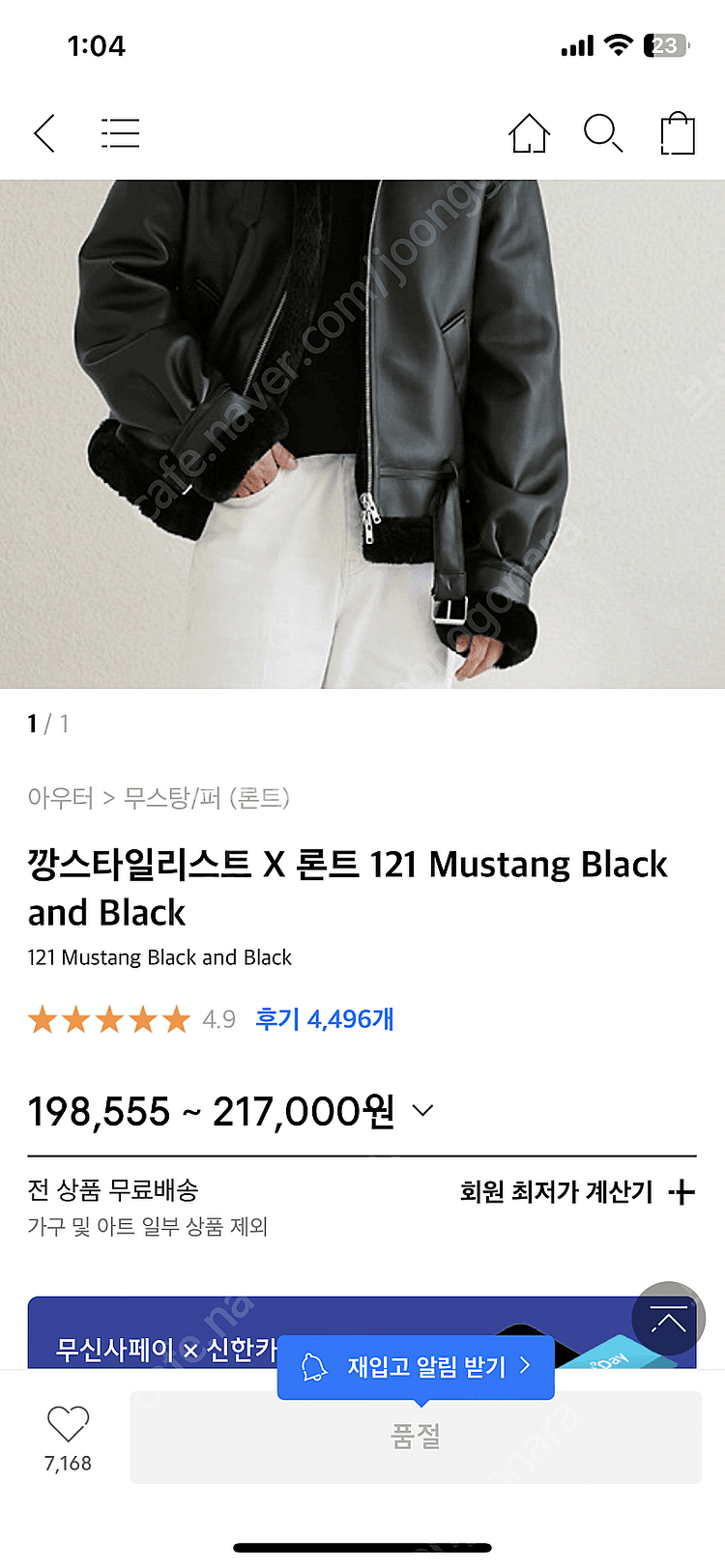
Task: Open the search magnifier icon
Action: pyautogui.click(x=603, y=133)
